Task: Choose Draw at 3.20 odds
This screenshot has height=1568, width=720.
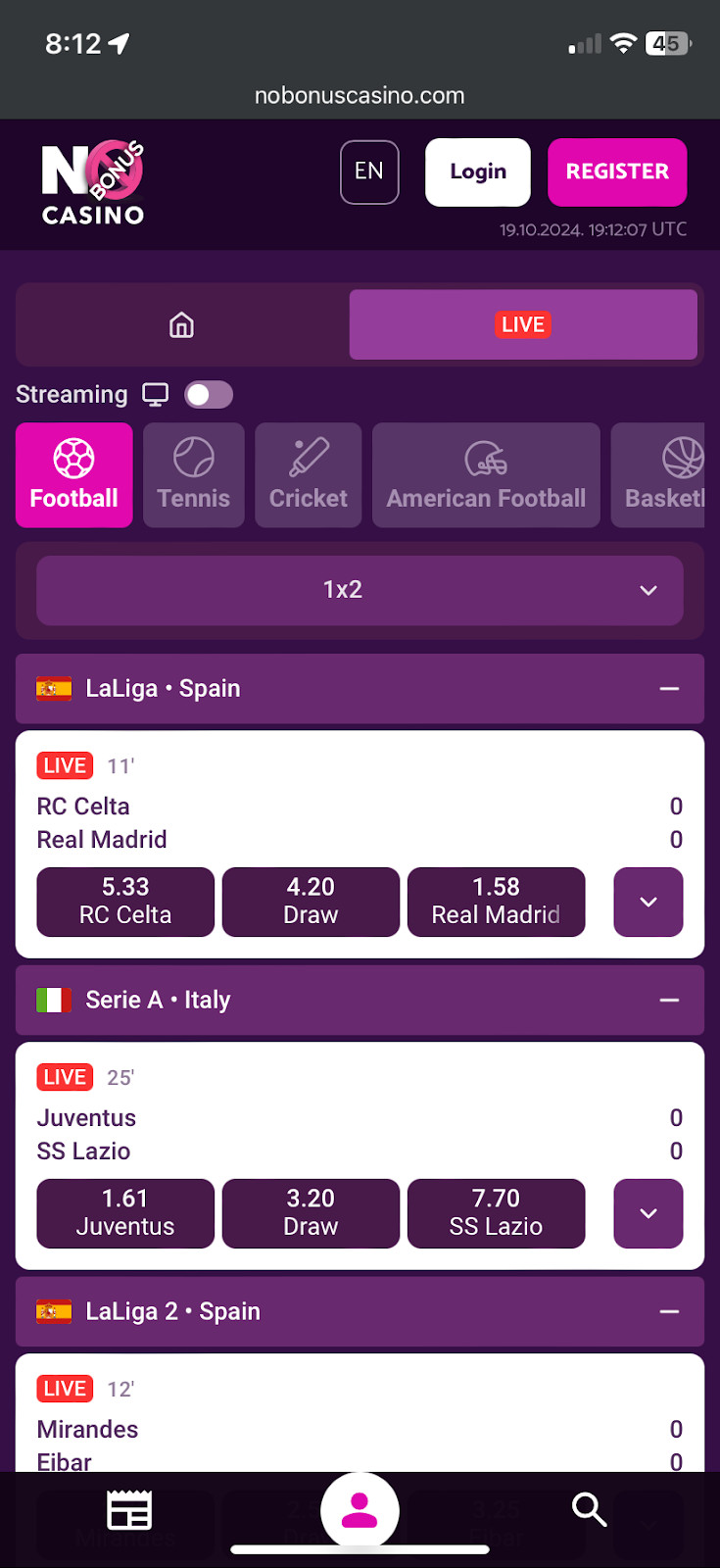Action: pos(311,1213)
